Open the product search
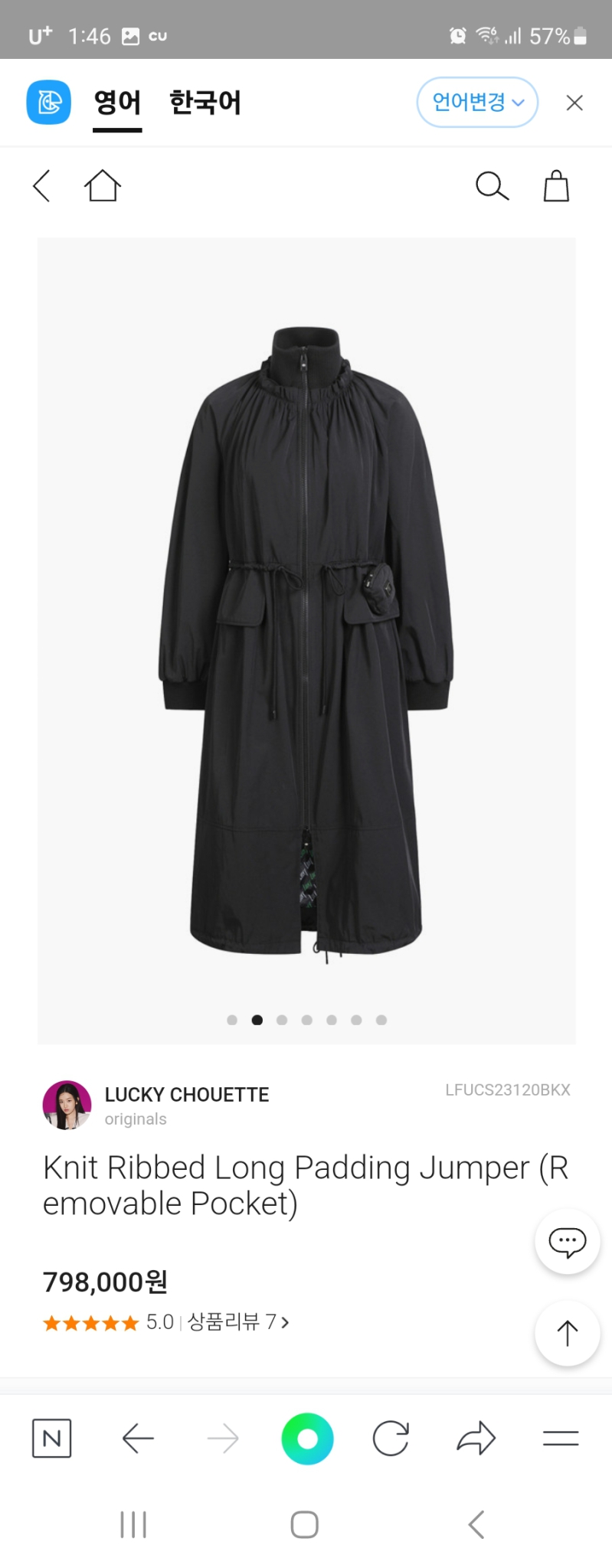The width and height of the screenshot is (612, 1568). coord(492,186)
